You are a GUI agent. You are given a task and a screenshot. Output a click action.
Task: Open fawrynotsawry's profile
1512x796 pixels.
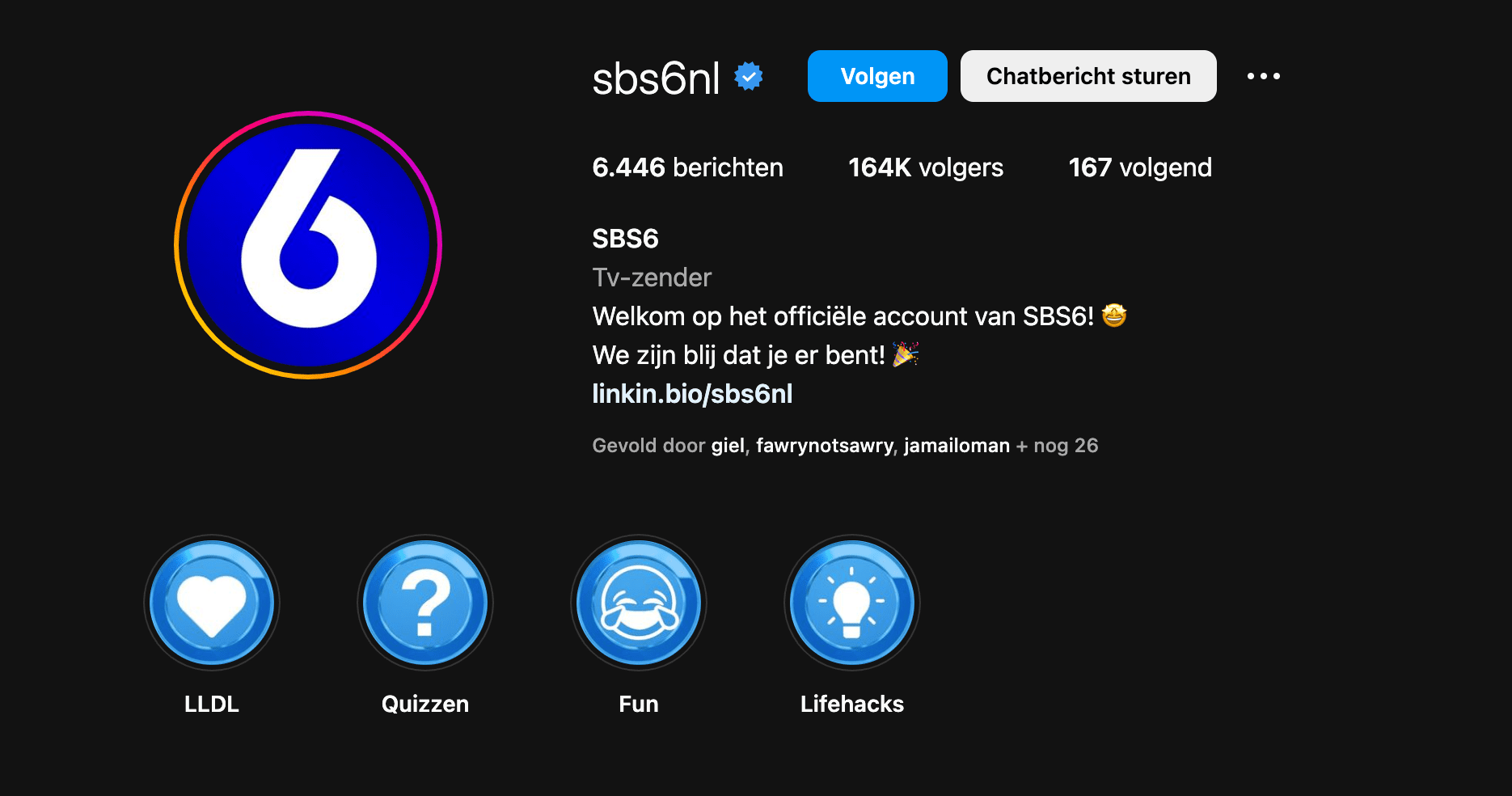[825, 446]
